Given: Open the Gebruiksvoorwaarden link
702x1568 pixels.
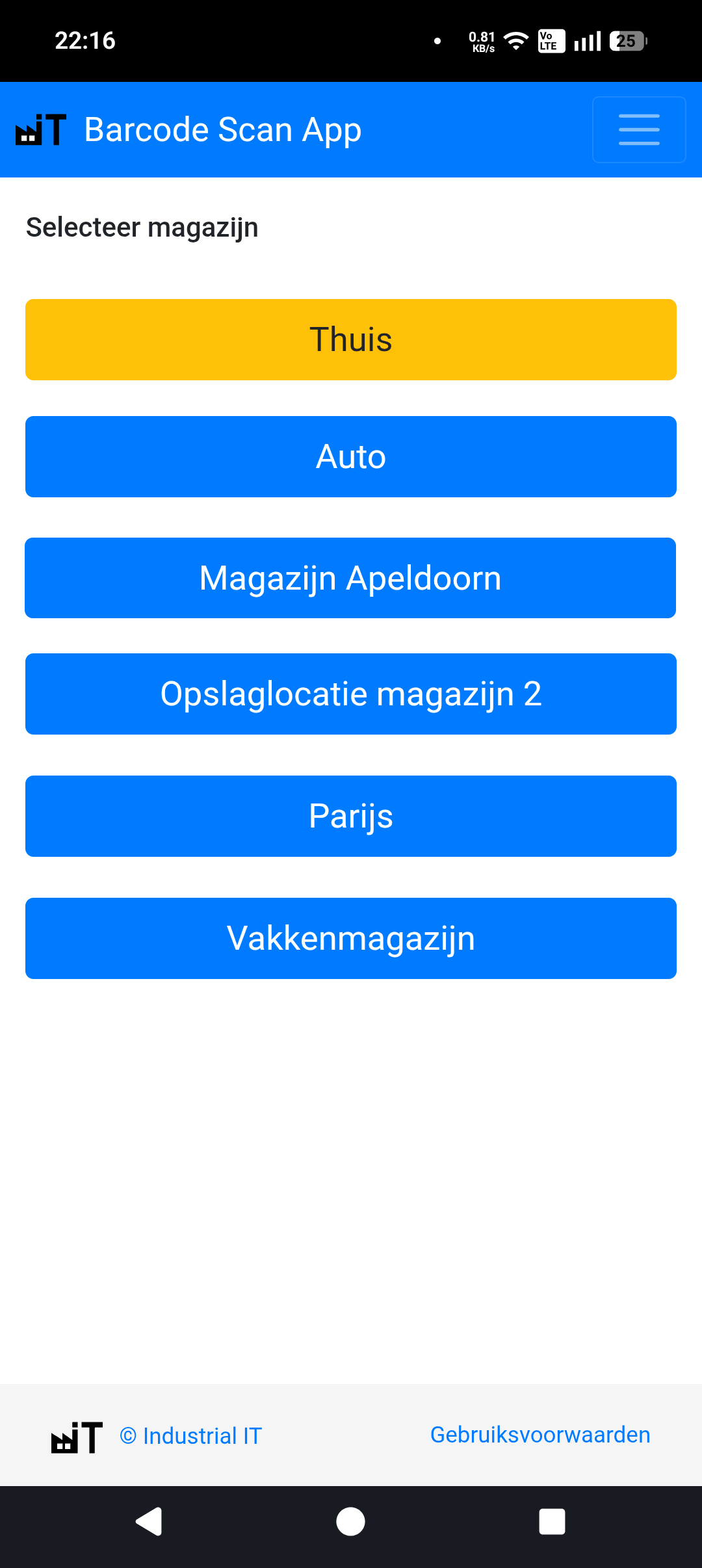Looking at the screenshot, I should click(540, 1435).
